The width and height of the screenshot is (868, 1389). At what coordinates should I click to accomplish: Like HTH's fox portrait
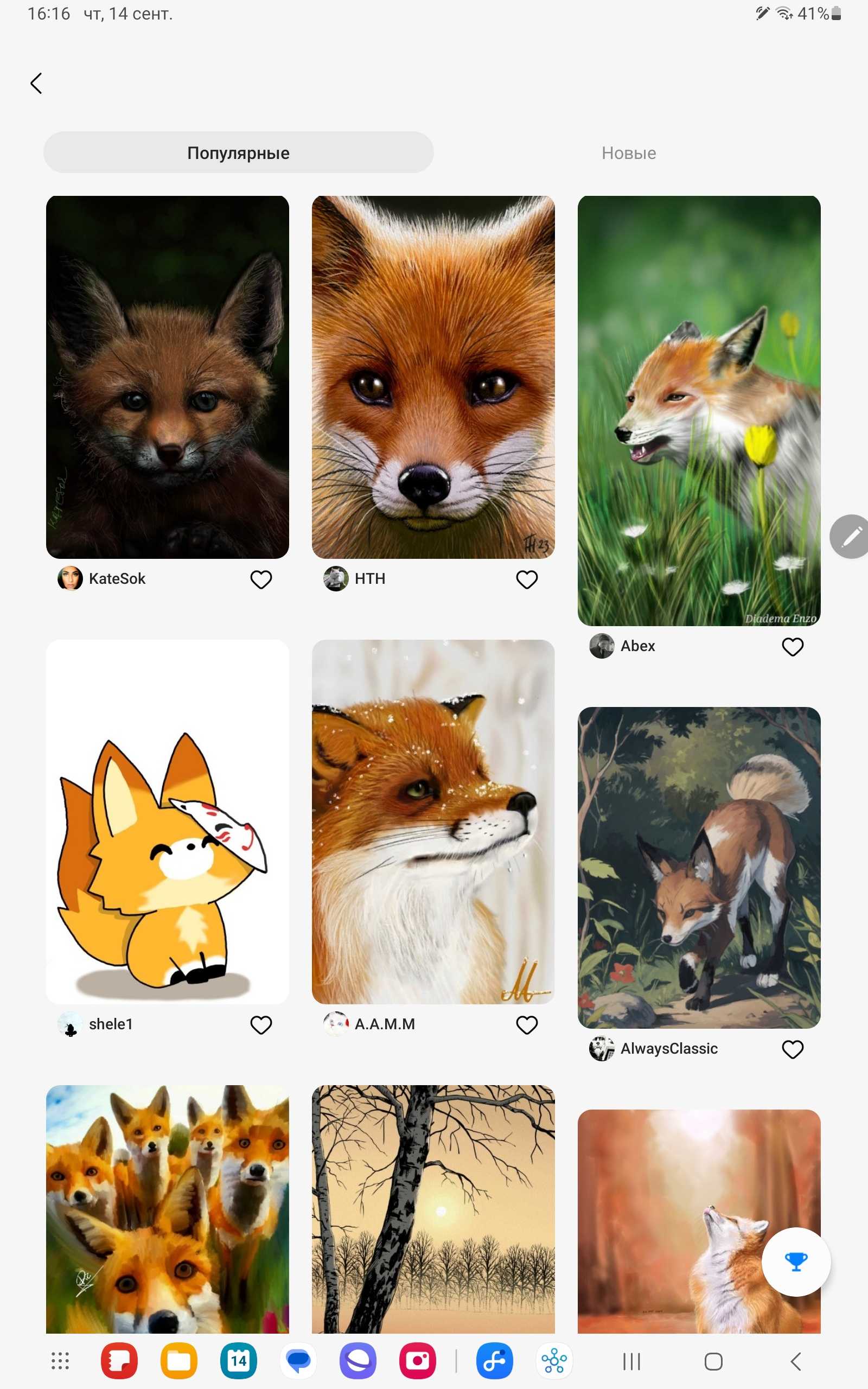[526, 579]
